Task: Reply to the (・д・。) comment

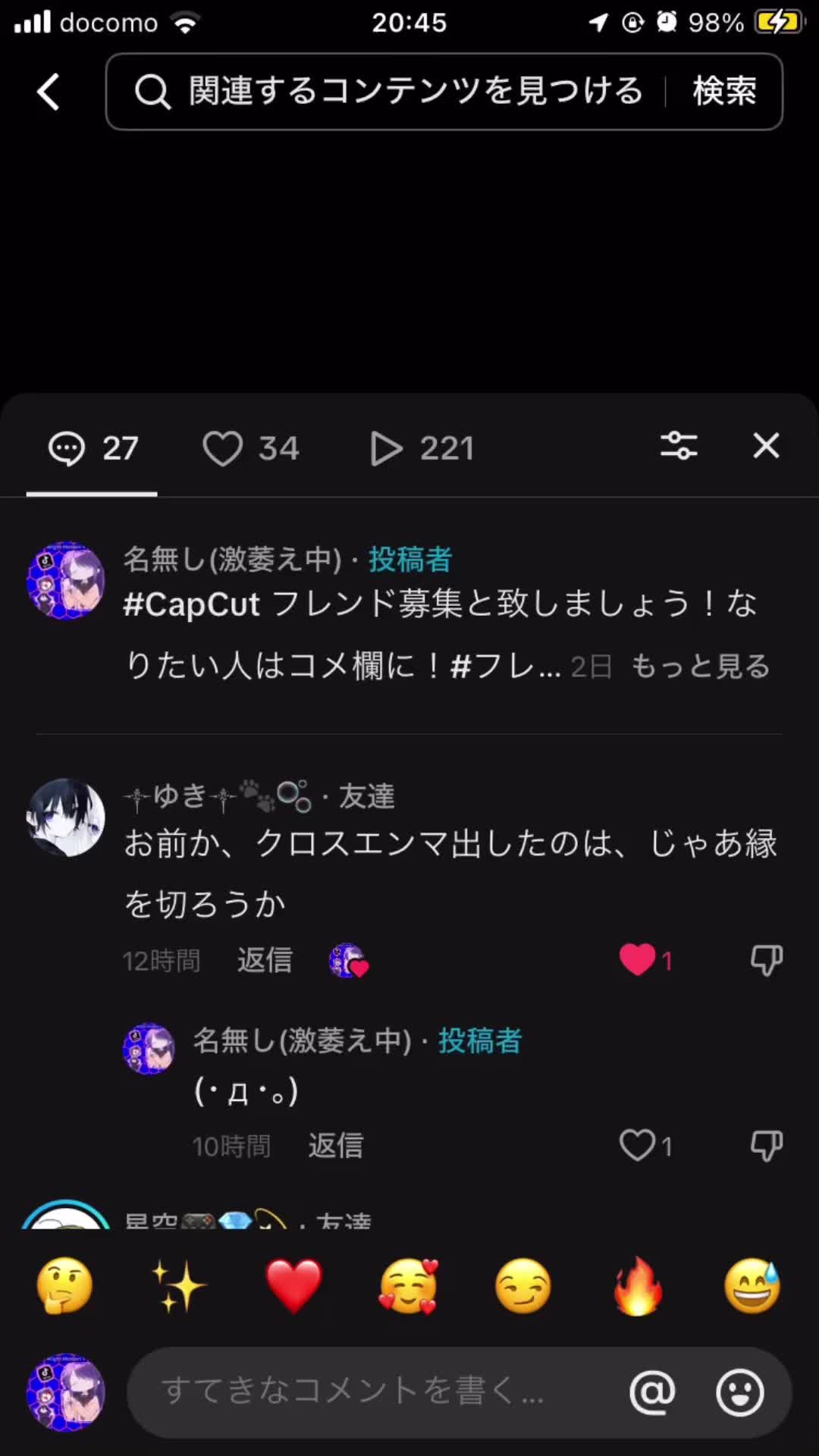Action: tap(336, 1146)
